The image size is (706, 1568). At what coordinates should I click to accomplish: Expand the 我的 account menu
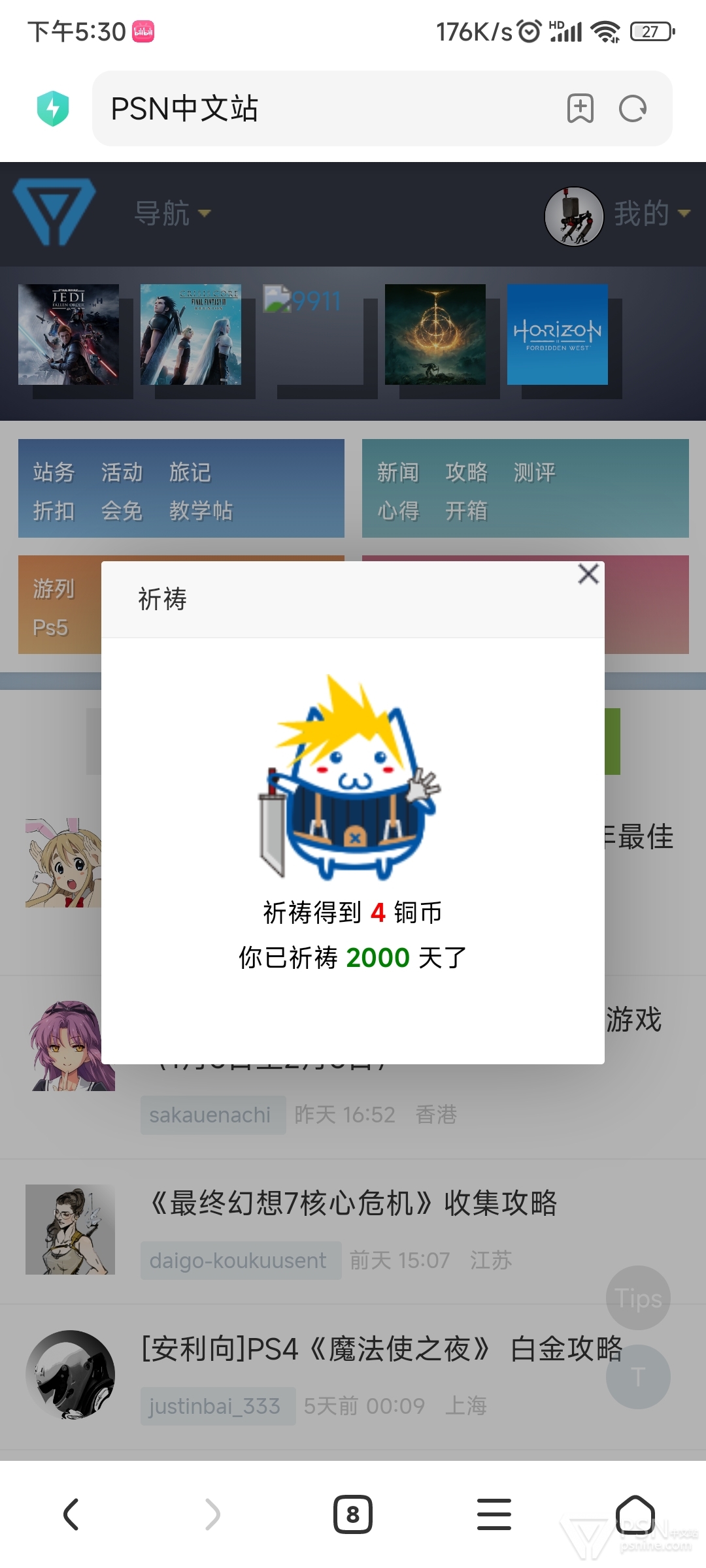[652, 214]
